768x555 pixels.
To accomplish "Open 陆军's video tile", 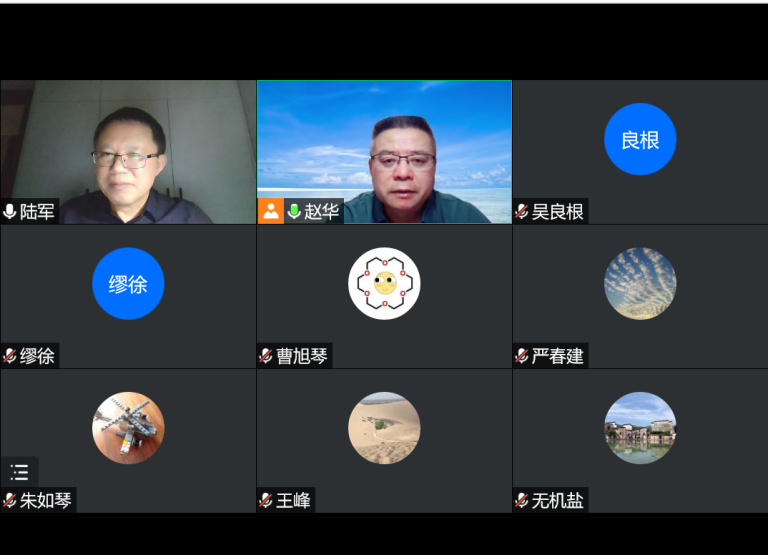I will coord(128,152).
